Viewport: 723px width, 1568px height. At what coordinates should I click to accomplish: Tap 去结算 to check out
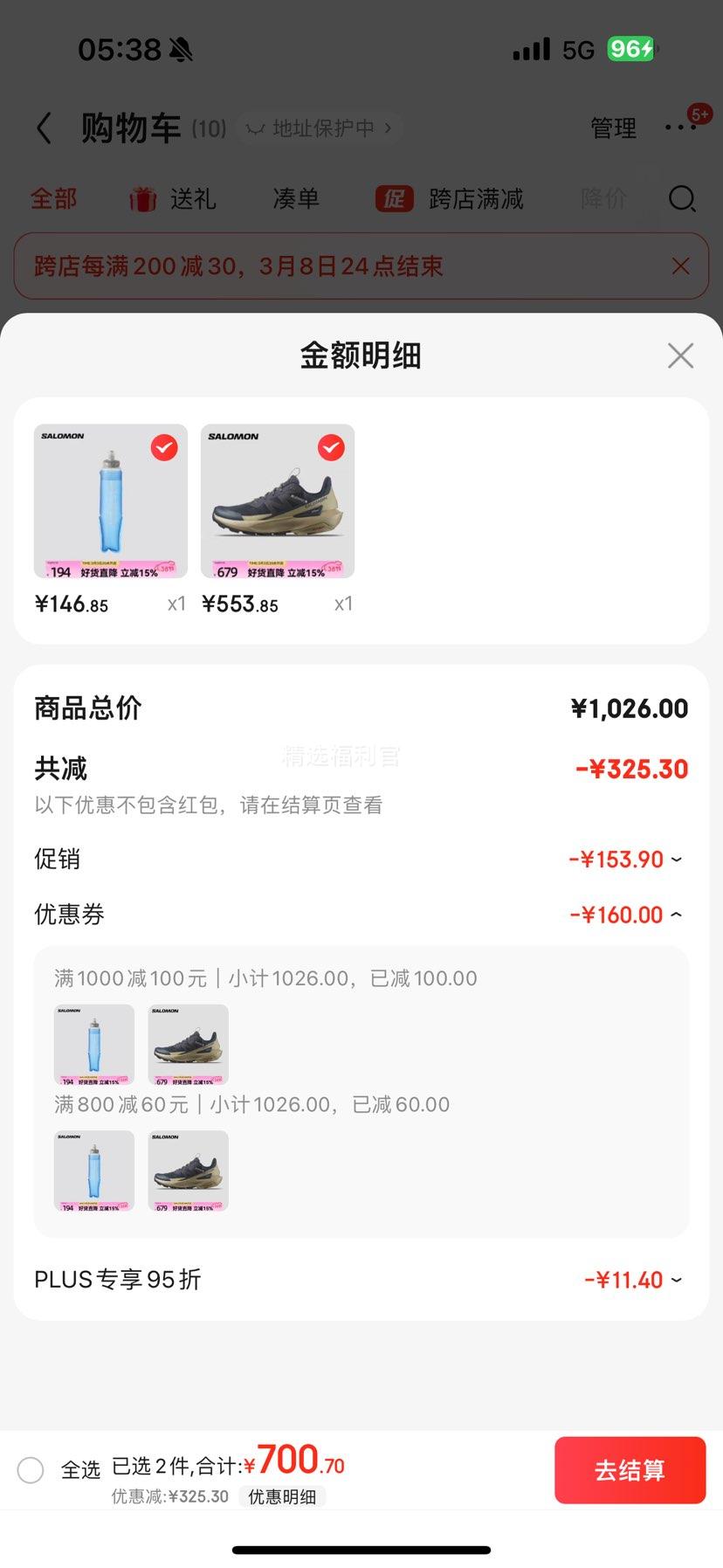[630, 1470]
